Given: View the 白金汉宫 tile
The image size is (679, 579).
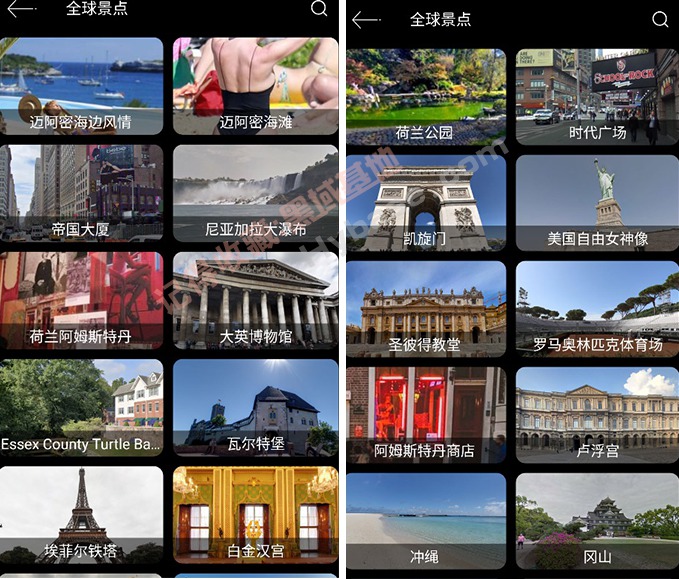Looking at the screenshot, I should pyautogui.click(x=255, y=514).
